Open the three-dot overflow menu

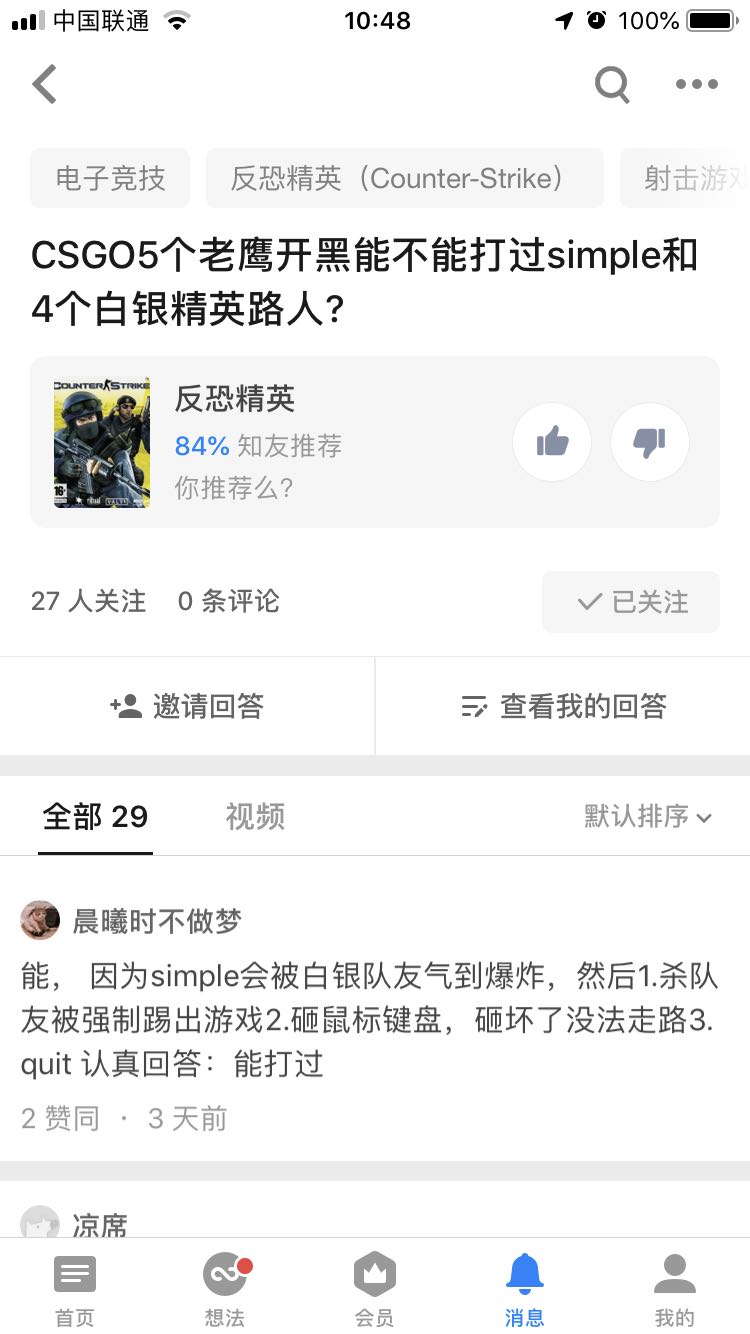click(697, 85)
